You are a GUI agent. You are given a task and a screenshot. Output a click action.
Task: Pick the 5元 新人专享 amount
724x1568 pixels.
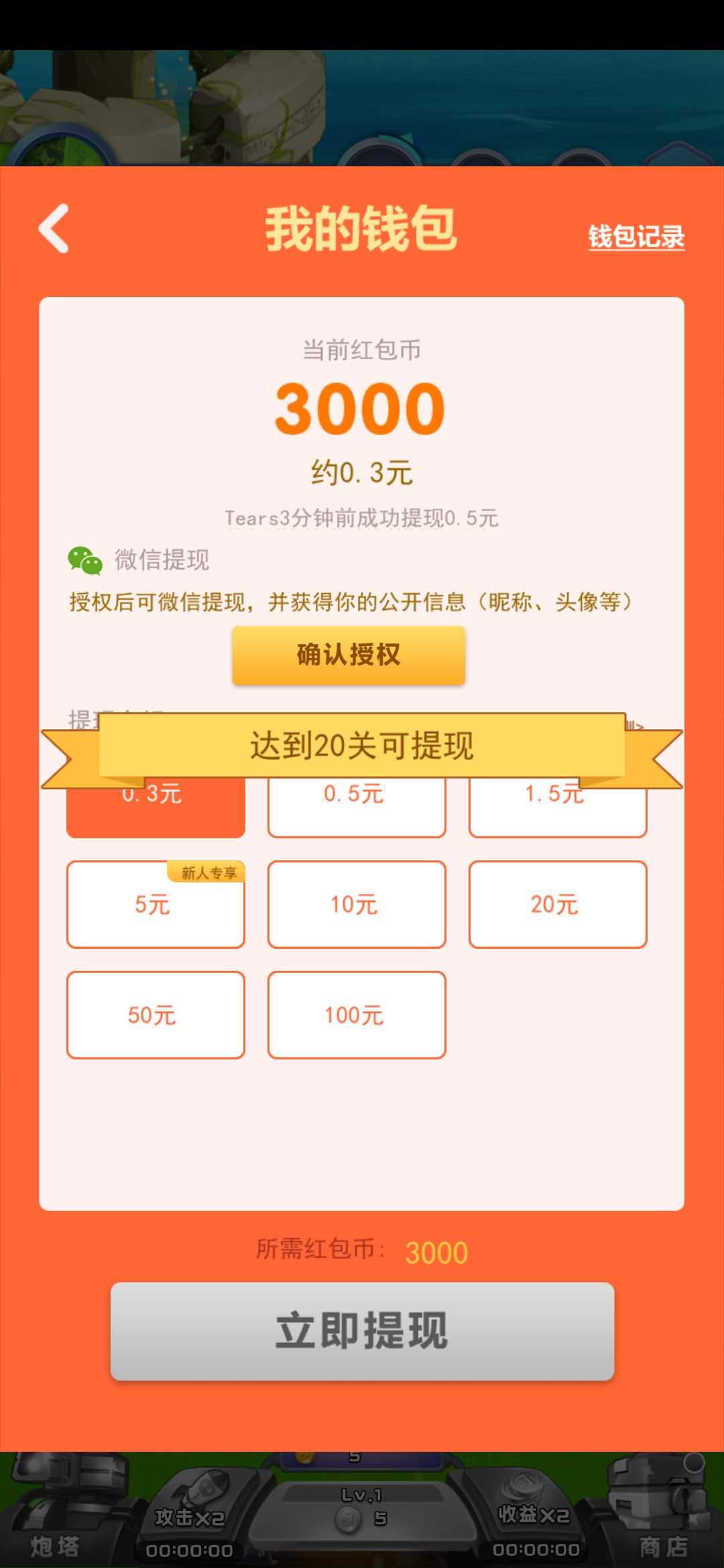[156, 905]
